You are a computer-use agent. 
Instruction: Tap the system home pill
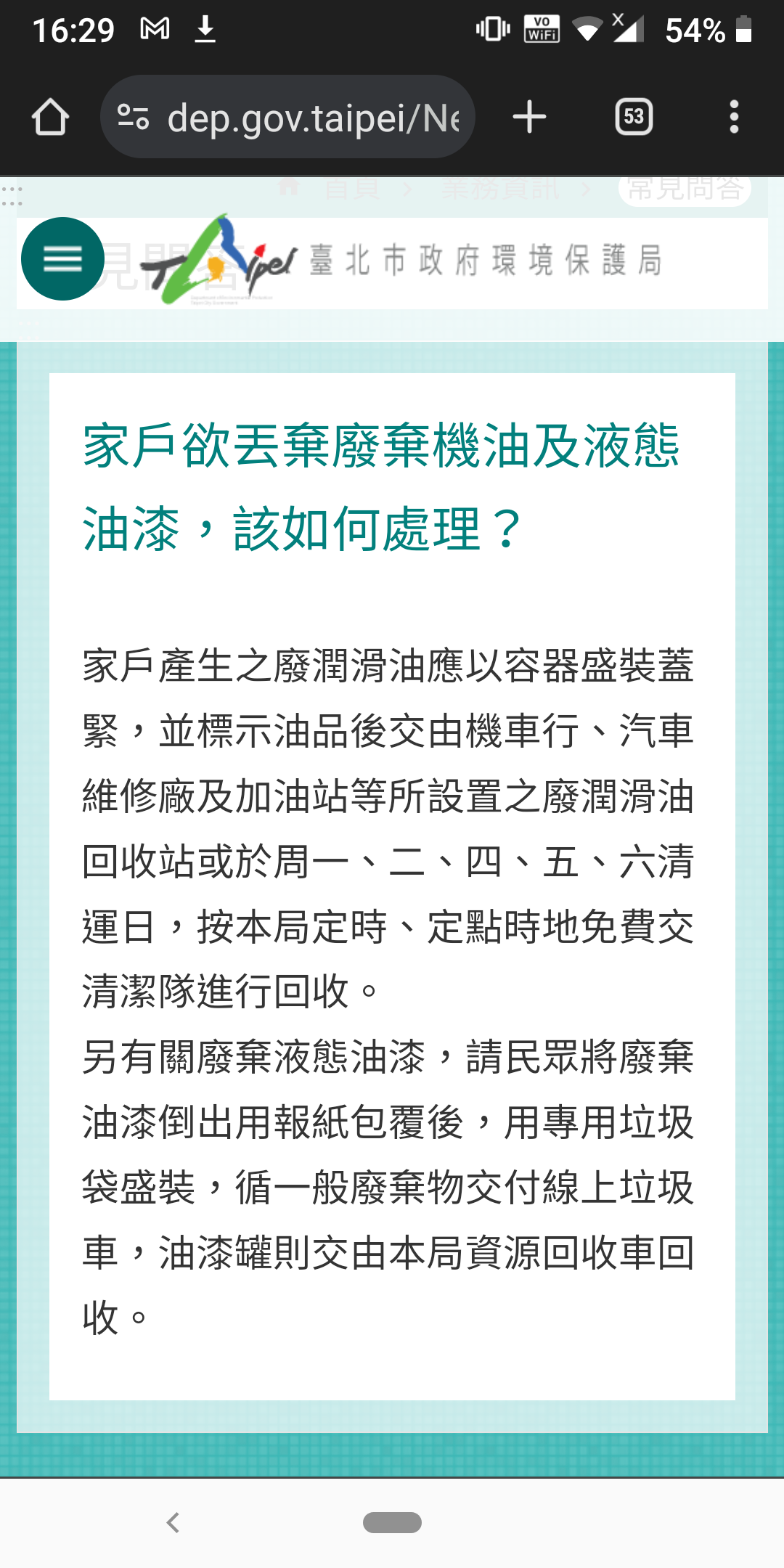tap(392, 1522)
